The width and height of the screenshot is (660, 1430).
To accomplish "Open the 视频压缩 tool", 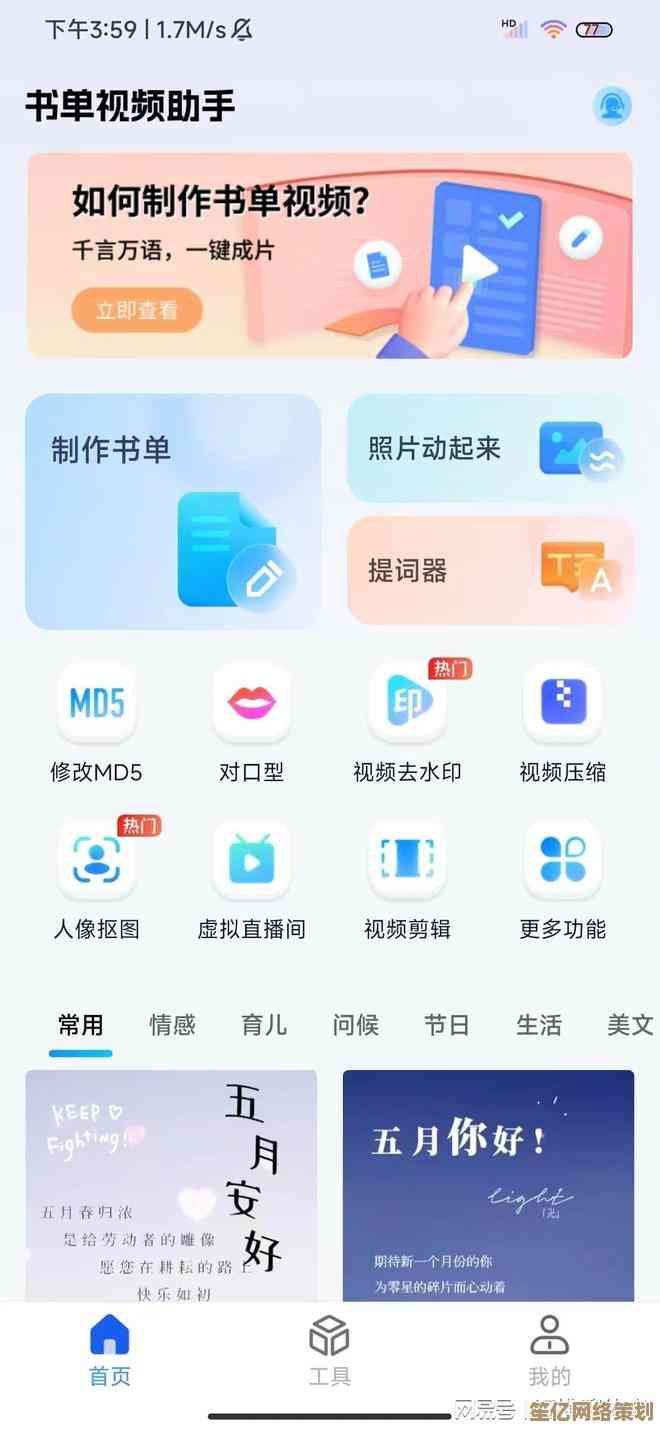I will [x=562, y=720].
